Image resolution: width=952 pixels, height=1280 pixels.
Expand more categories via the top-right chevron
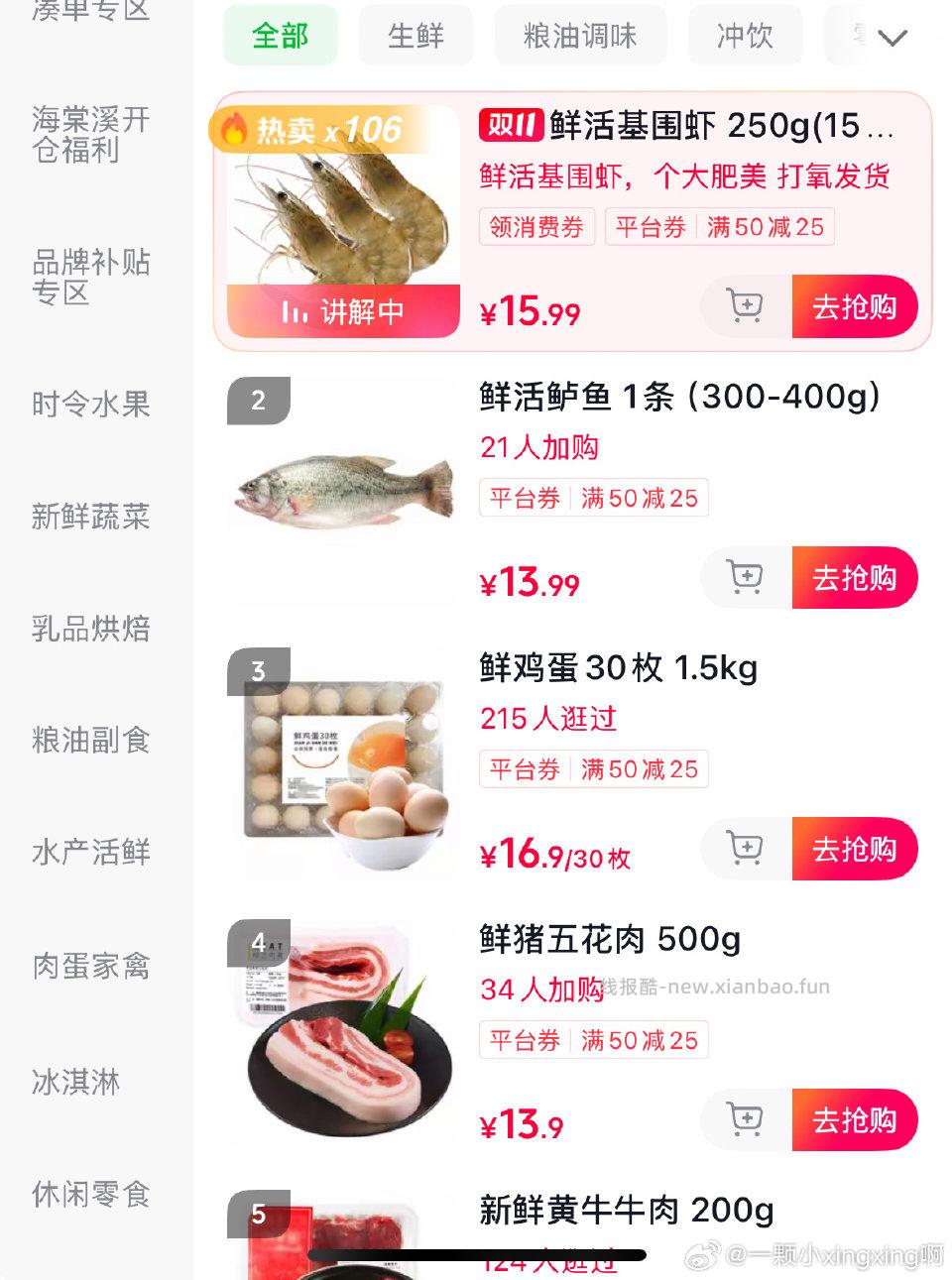(893, 36)
